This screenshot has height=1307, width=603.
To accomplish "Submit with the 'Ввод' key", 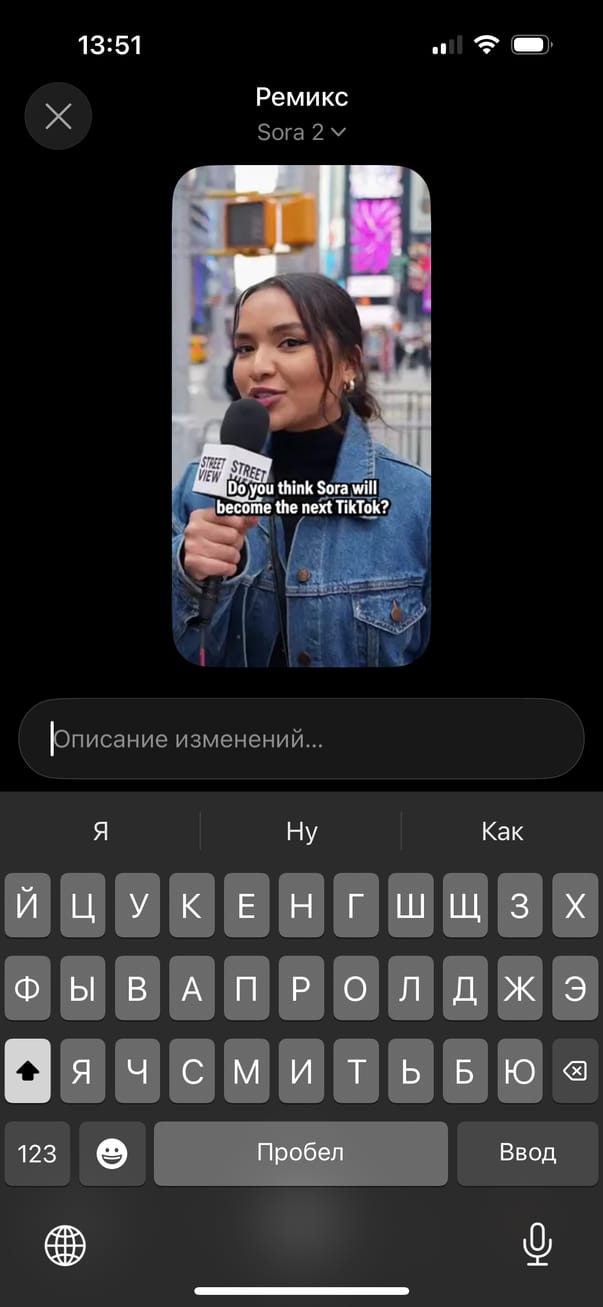I will tap(527, 1154).
